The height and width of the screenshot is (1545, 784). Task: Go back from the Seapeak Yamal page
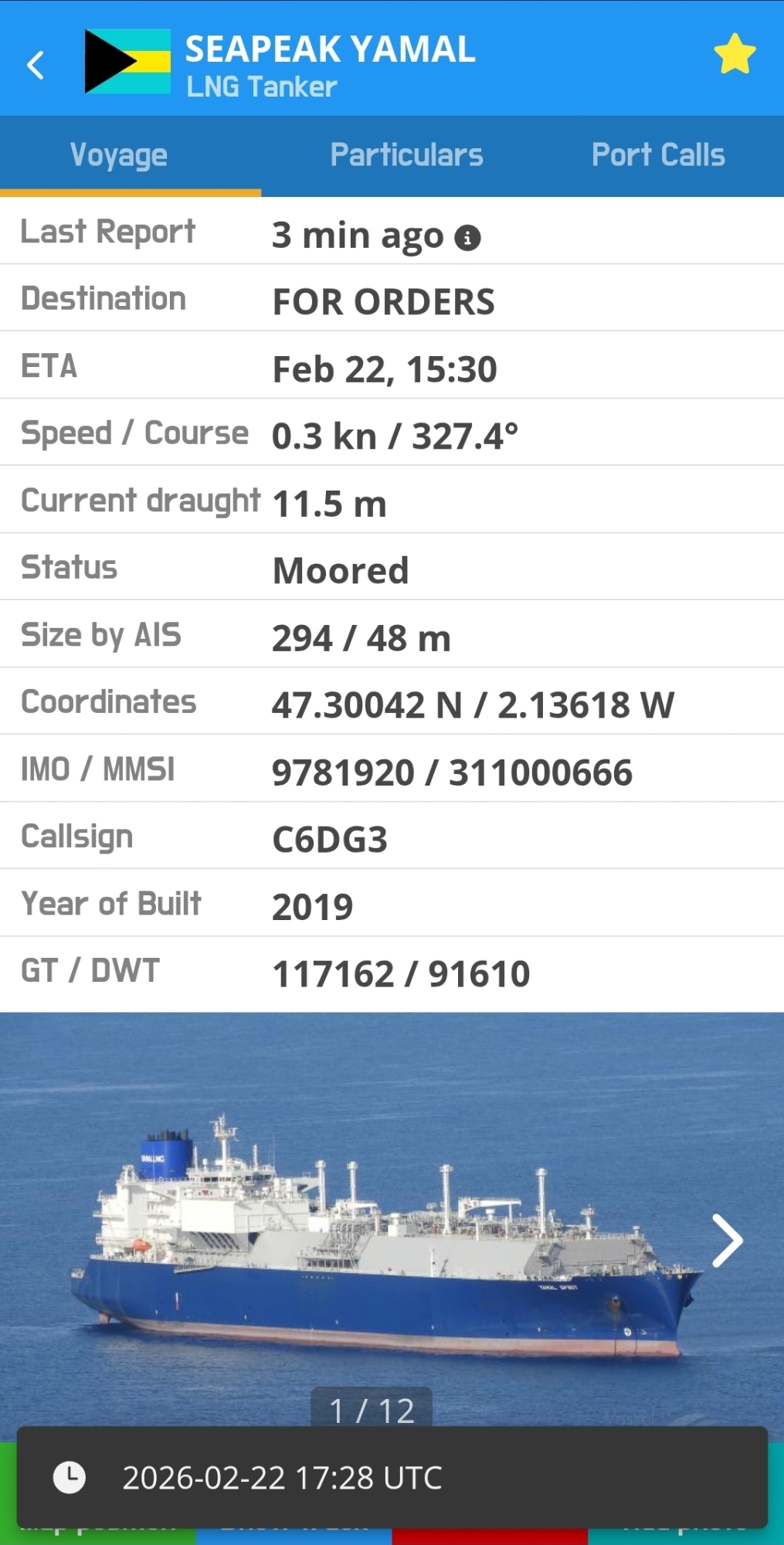click(36, 65)
